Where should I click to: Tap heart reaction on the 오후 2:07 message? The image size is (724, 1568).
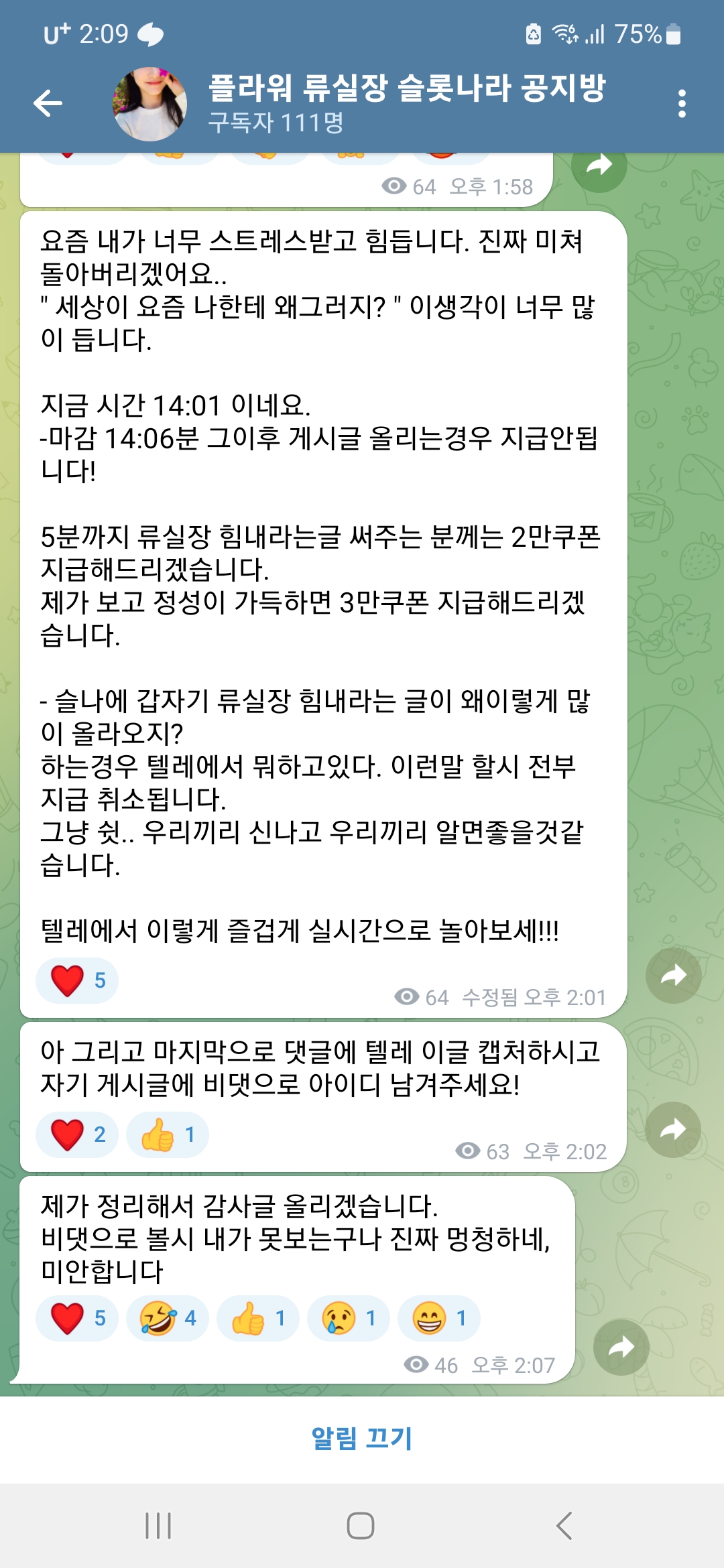pyautogui.click(x=77, y=1318)
